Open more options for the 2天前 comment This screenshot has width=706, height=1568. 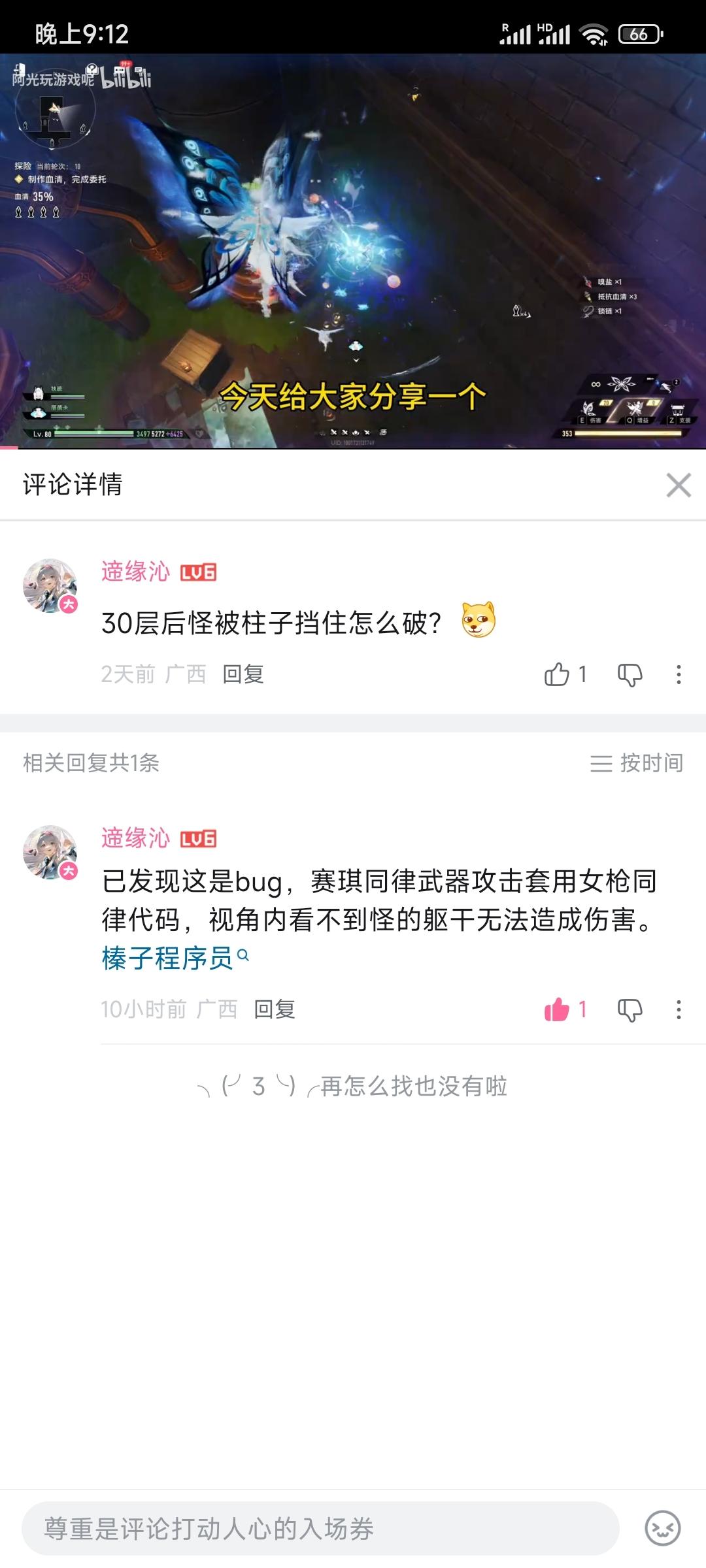click(679, 674)
